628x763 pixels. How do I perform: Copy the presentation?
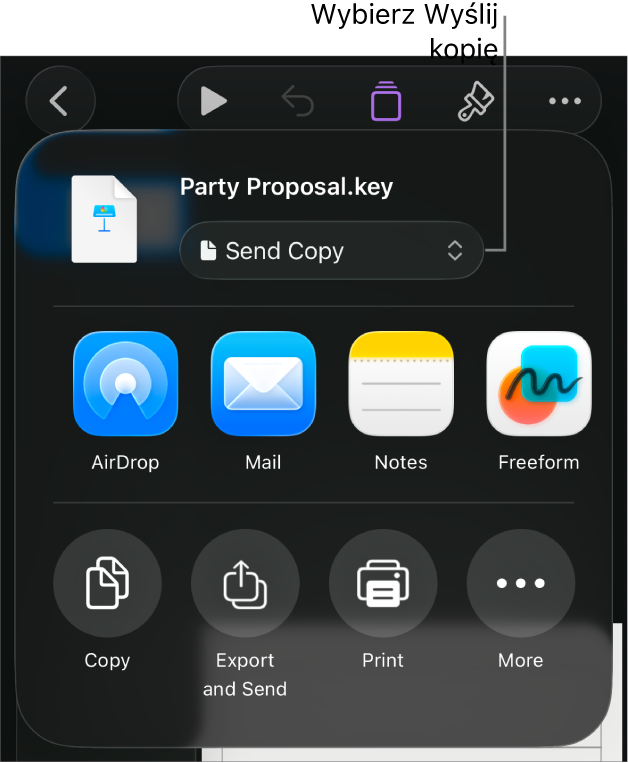107,584
